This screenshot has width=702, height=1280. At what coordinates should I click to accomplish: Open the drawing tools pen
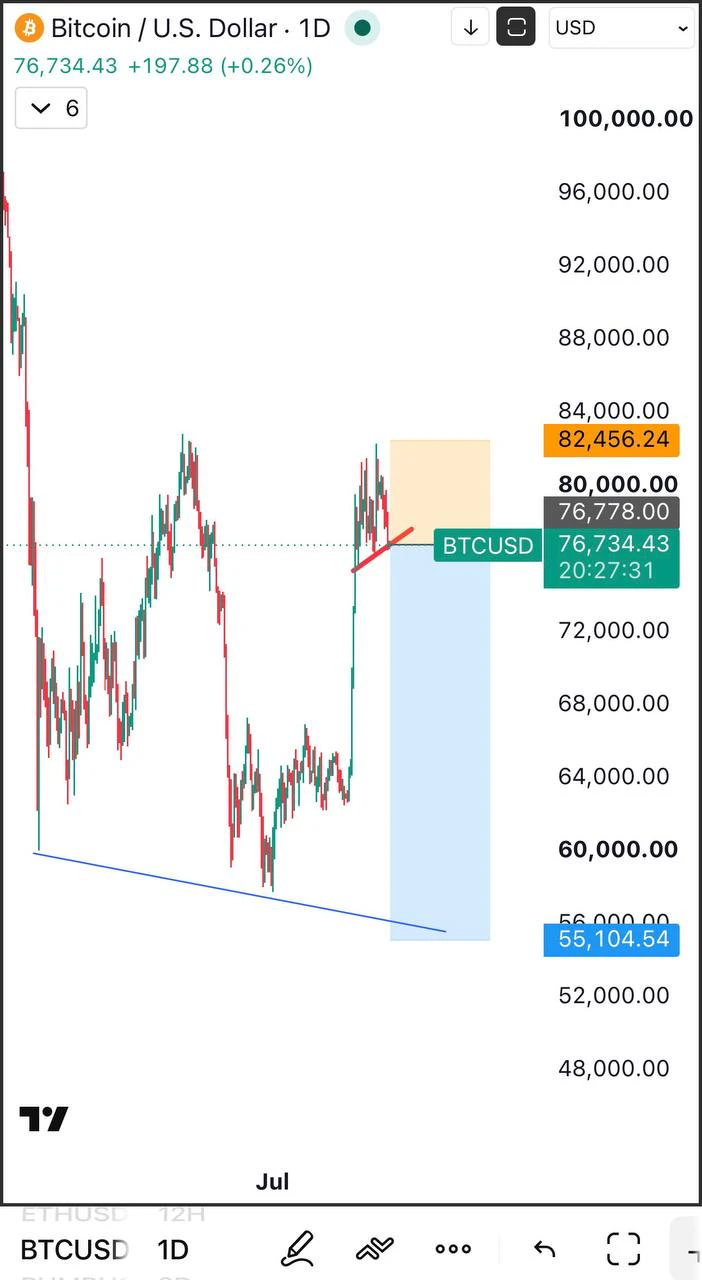pyautogui.click(x=297, y=1249)
